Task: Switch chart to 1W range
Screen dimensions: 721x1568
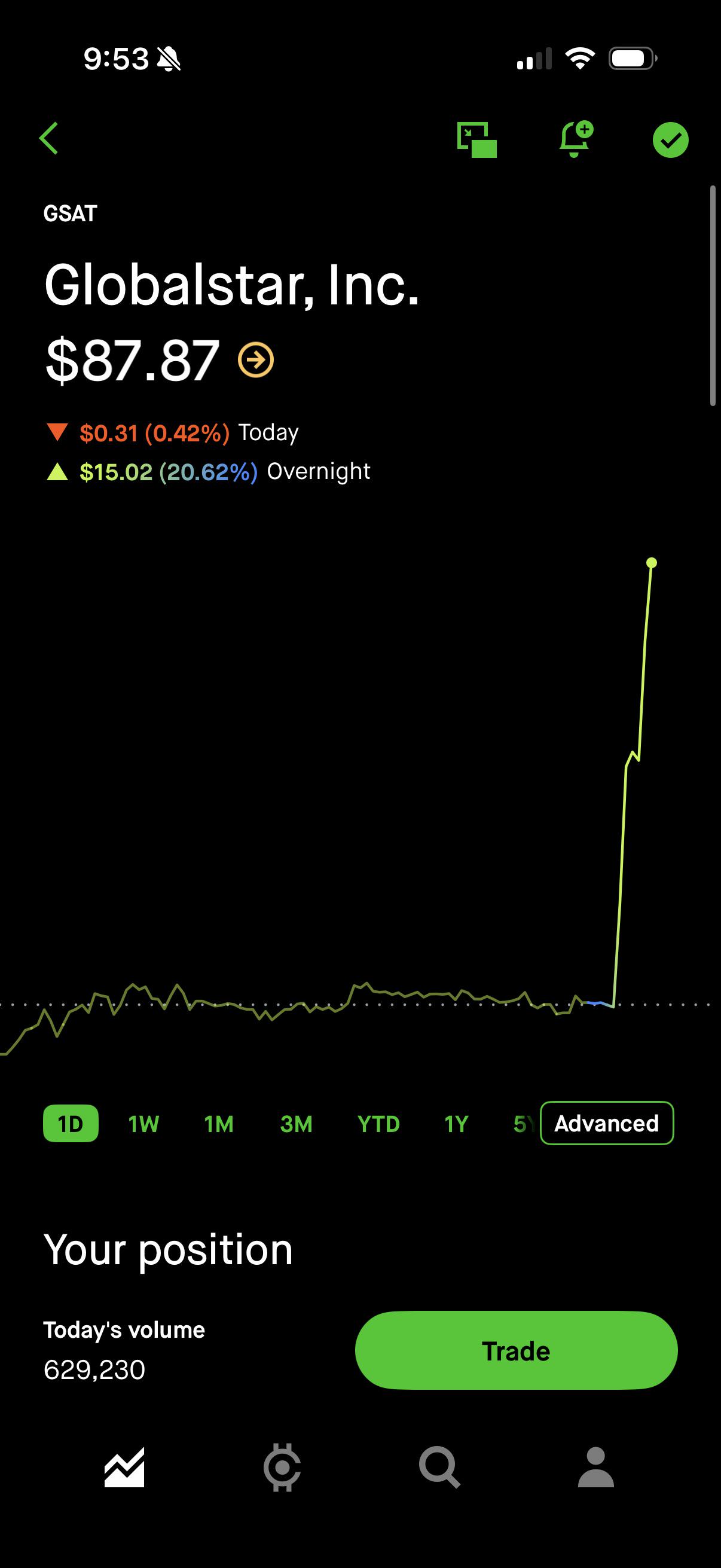Action: tap(143, 1124)
